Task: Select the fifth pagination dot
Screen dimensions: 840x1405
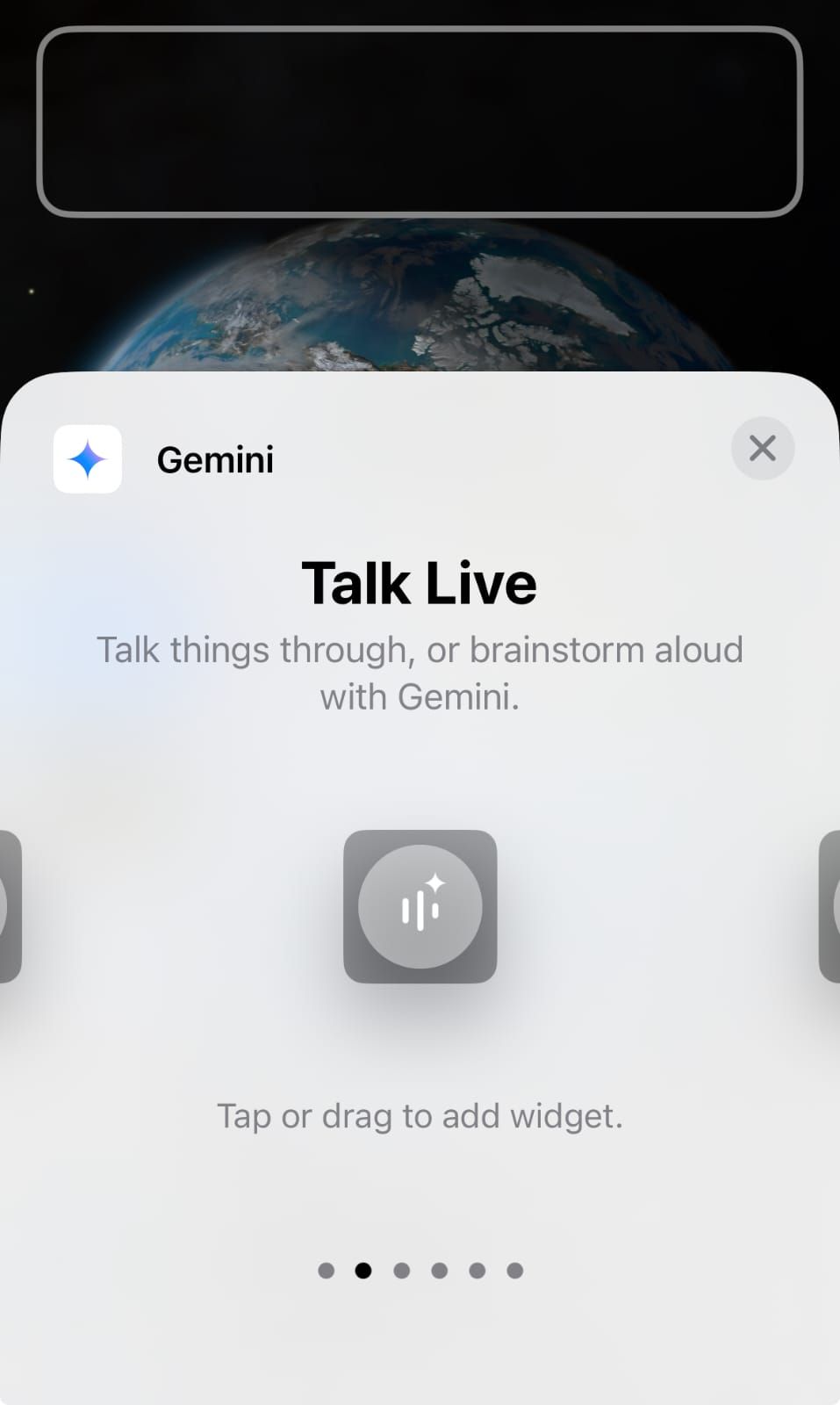Action: click(x=477, y=1271)
